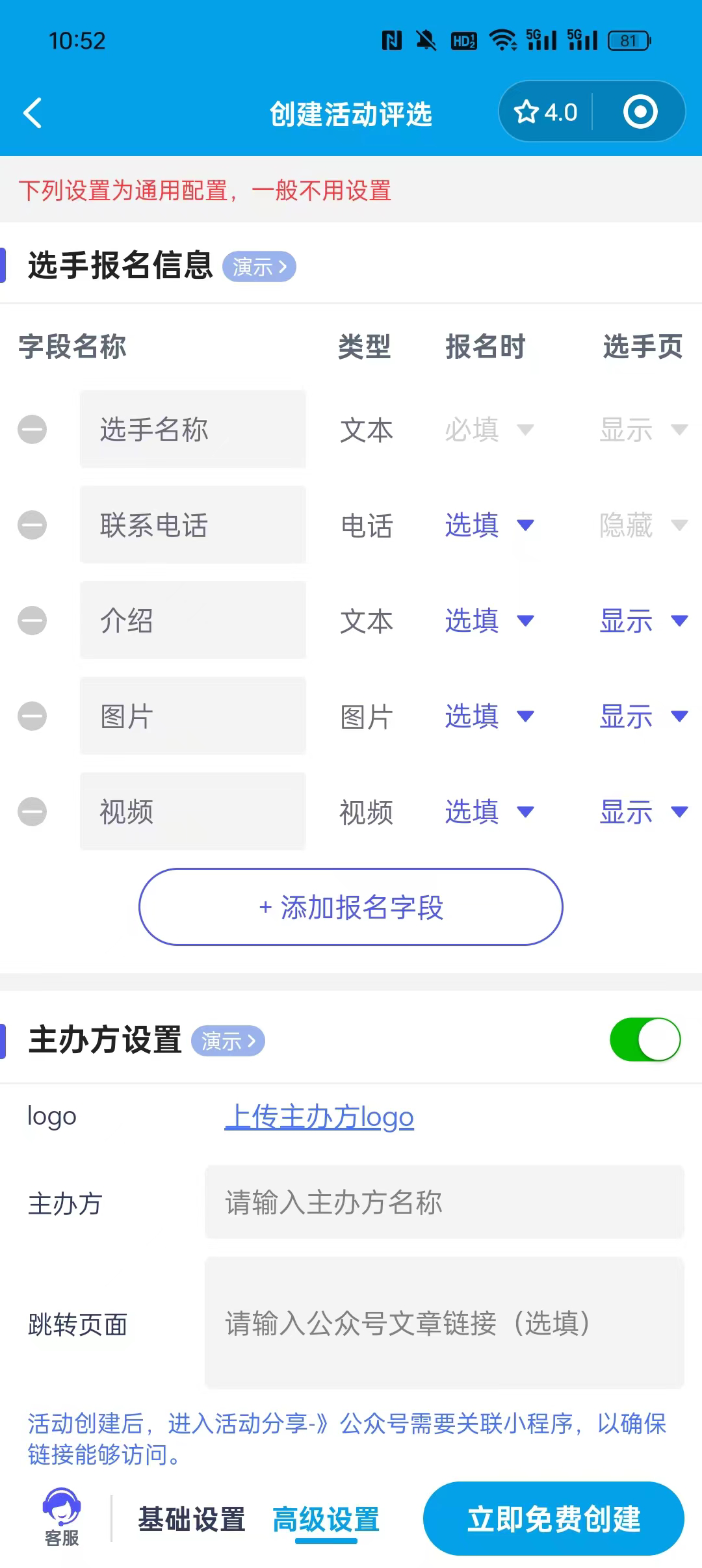The image size is (702, 1568).
Task: Remove the 视频 field
Action: [32, 811]
